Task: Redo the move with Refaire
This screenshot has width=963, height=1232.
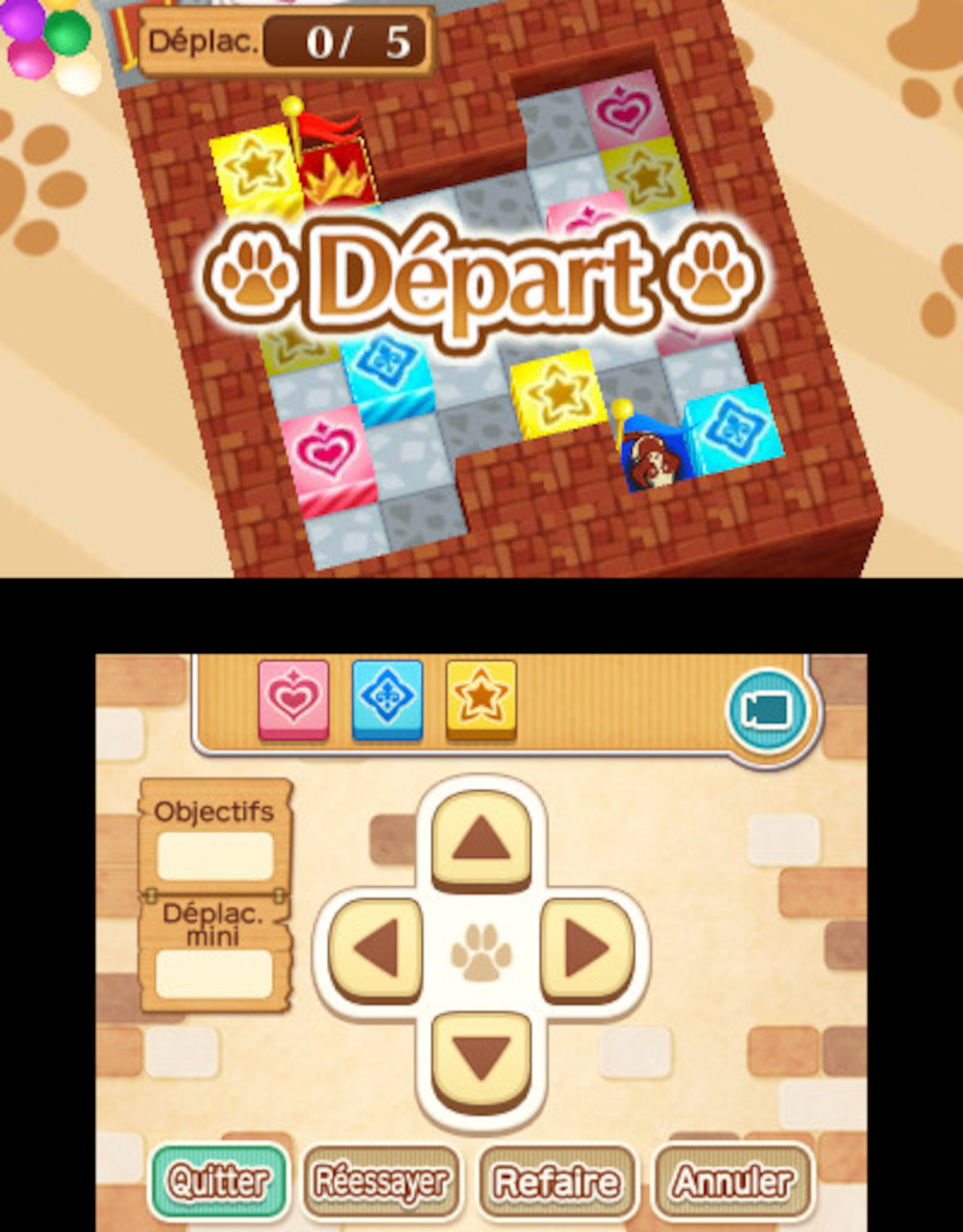Action: 557,1182
